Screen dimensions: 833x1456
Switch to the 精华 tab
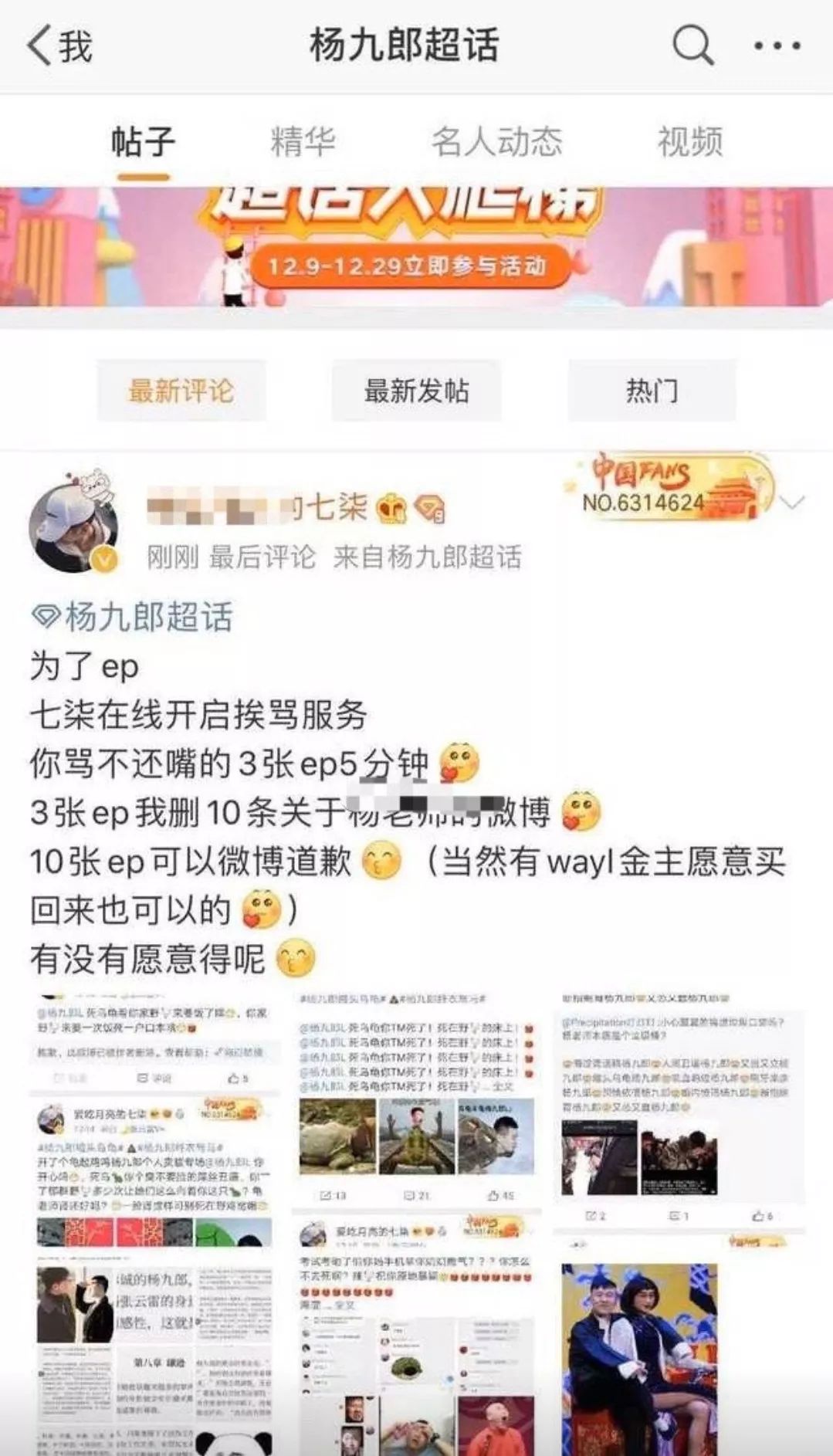tap(302, 142)
